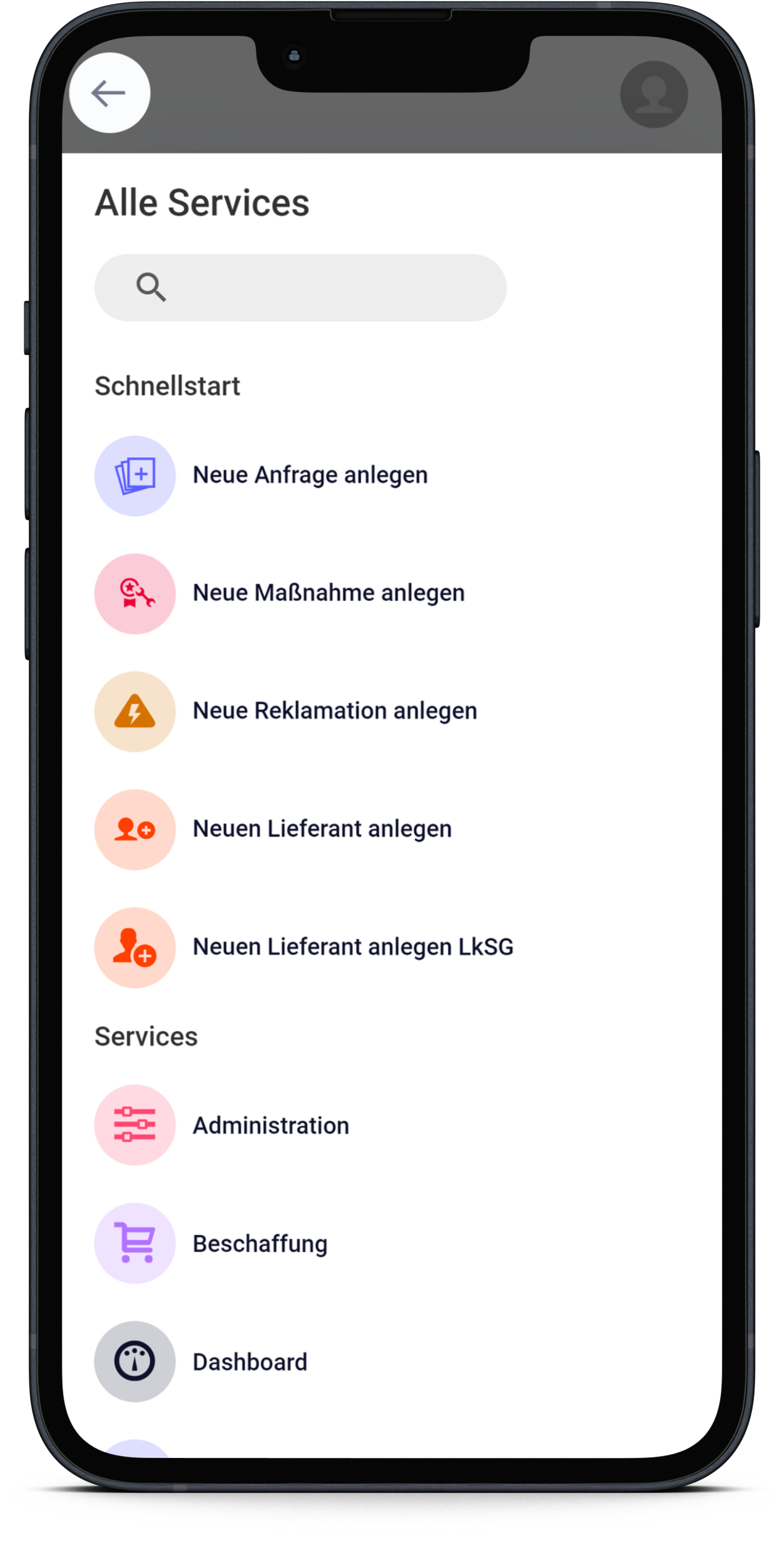784x1543 pixels.
Task: Tap the search field under Alle Services
Action: coord(300,288)
